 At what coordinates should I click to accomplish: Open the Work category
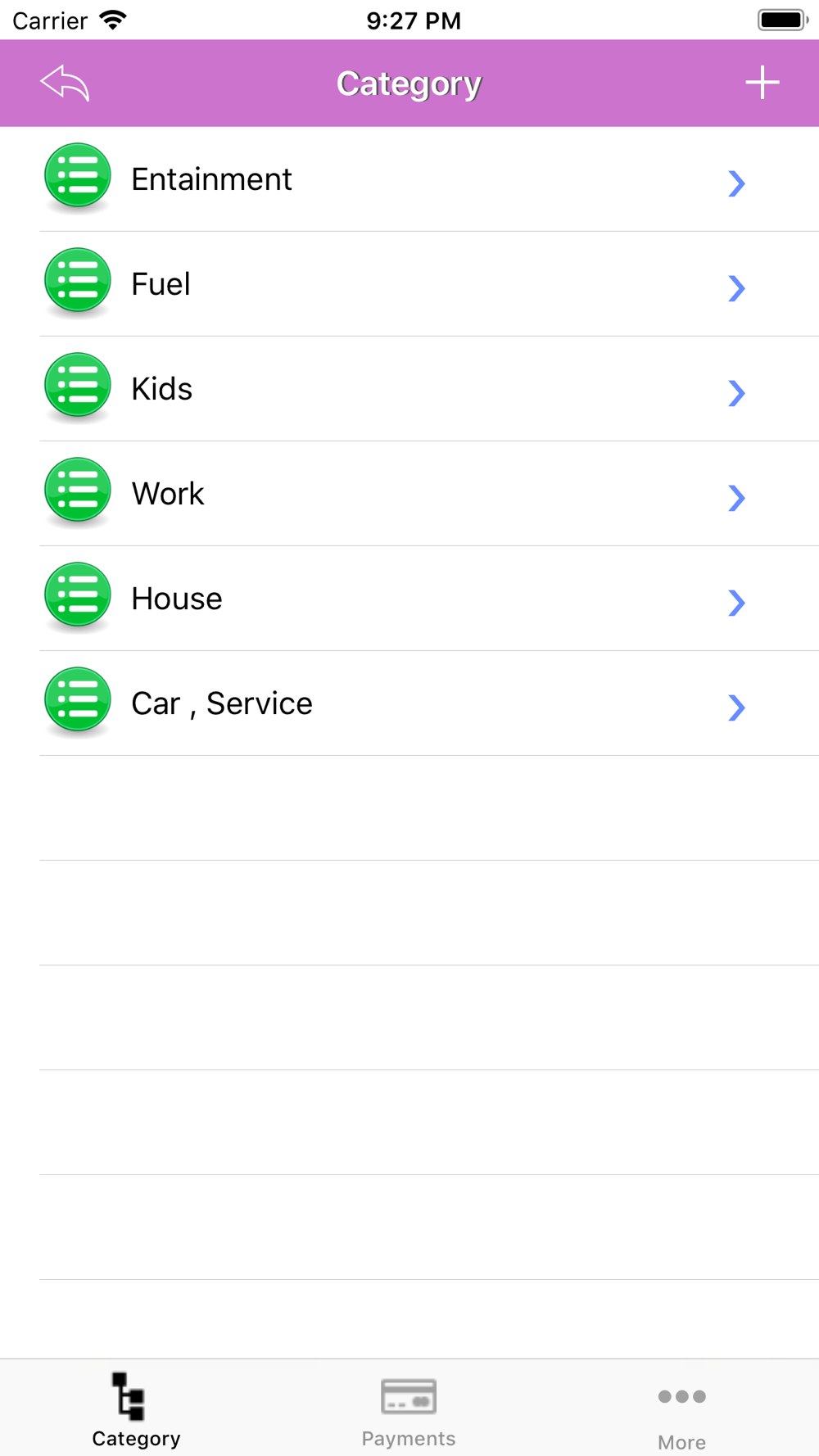coord(409,494)
